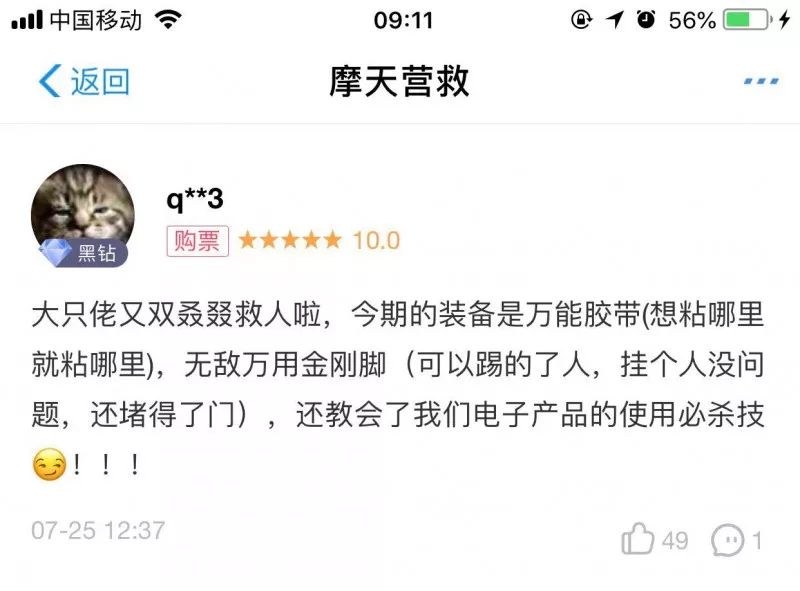This screenshot has width=800, height=591.
Task: Open the three-dot overflow menu
Action: tap(761, 81)
